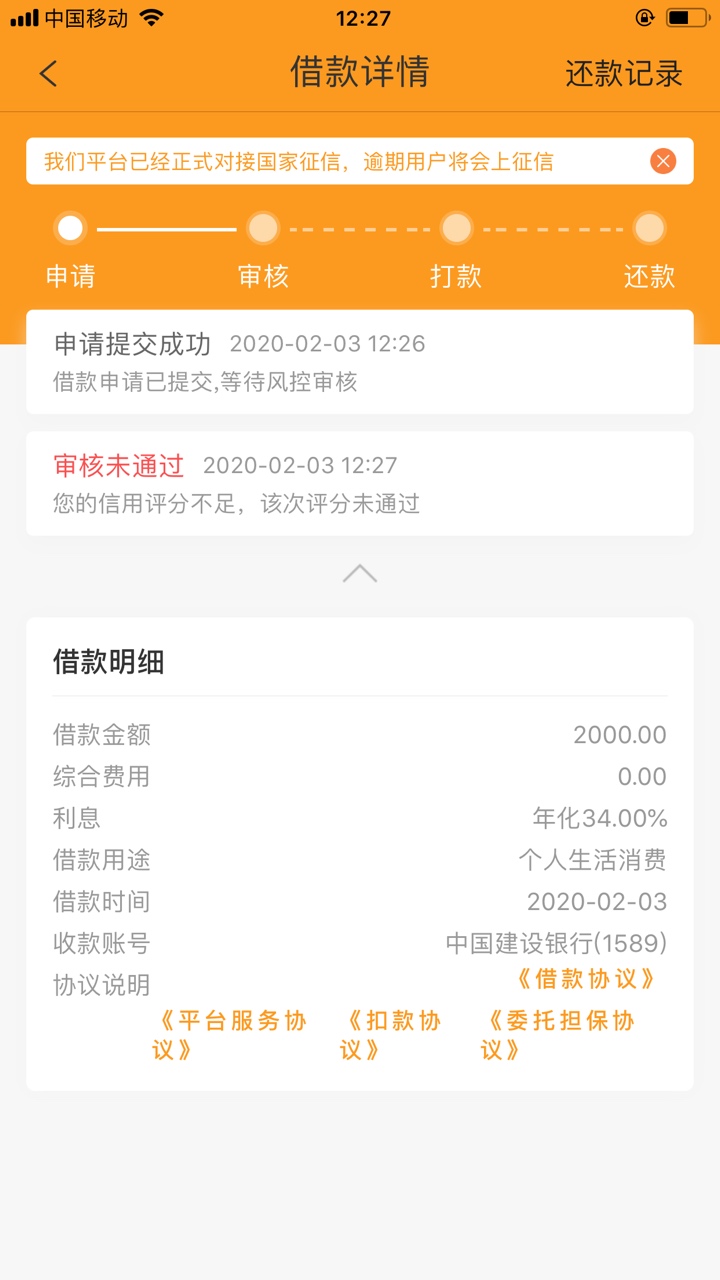View the 《委托担保协议》 document
Screen dimensions: 720x1280
[557, 1035]
